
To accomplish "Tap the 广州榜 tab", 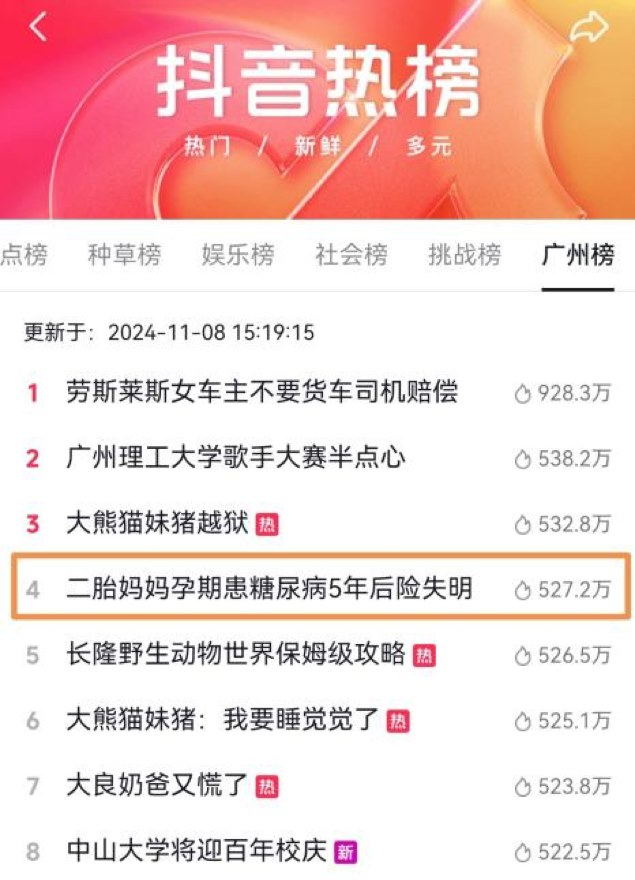I will click(x=578, y=255).
